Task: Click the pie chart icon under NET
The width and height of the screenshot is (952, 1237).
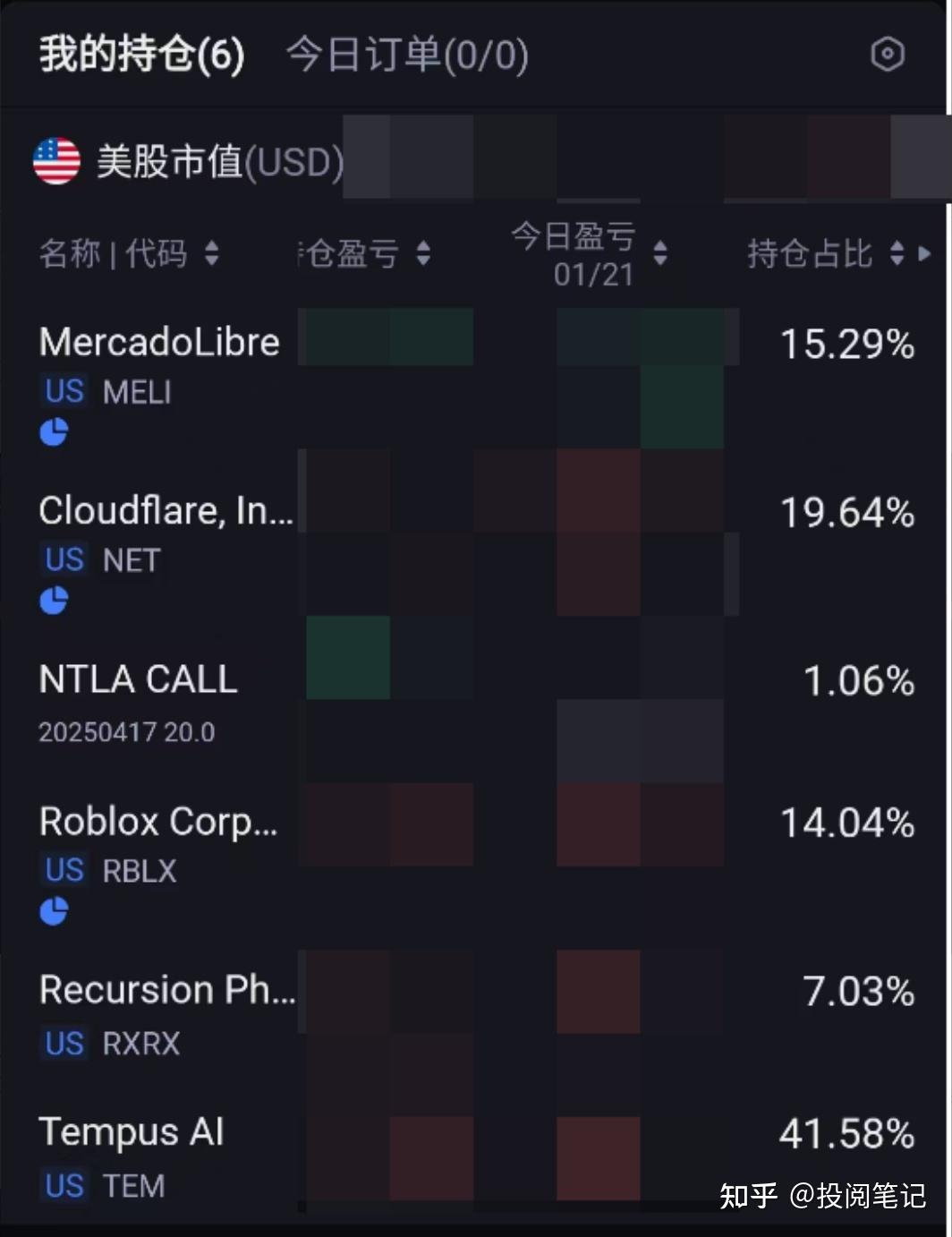Action: [x=54, y=600]
